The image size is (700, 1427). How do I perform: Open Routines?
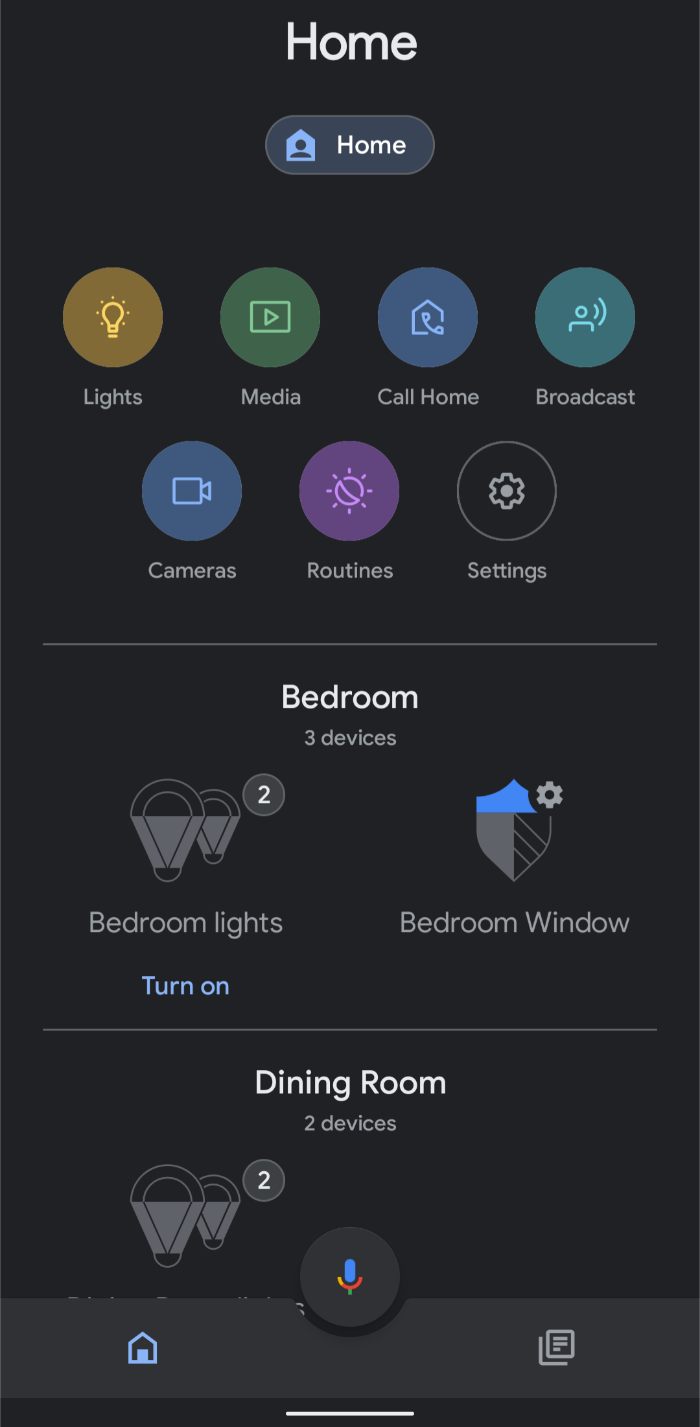point(349,491)
